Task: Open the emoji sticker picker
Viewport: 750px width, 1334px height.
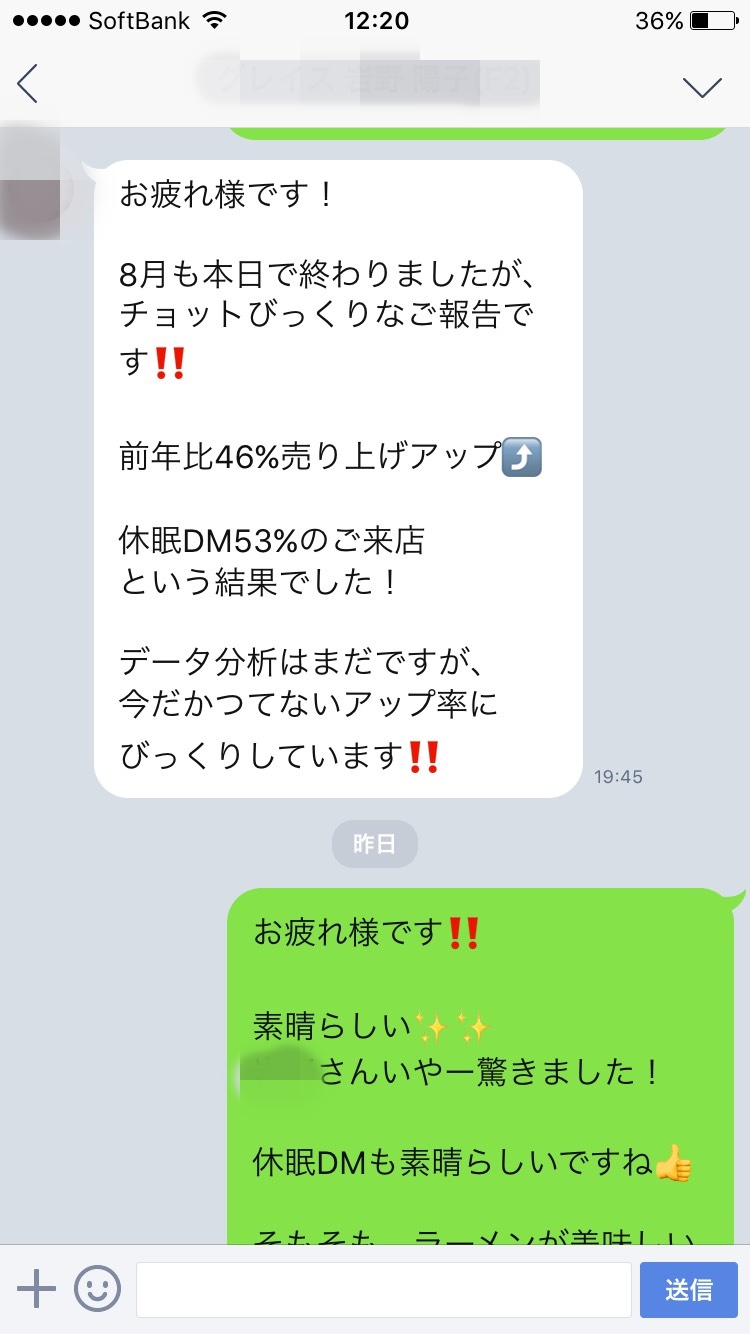Action: (97, 1289)
